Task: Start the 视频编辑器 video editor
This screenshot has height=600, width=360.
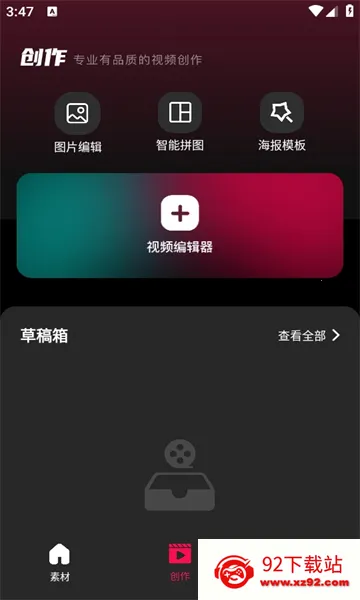Action: point(180,225)
